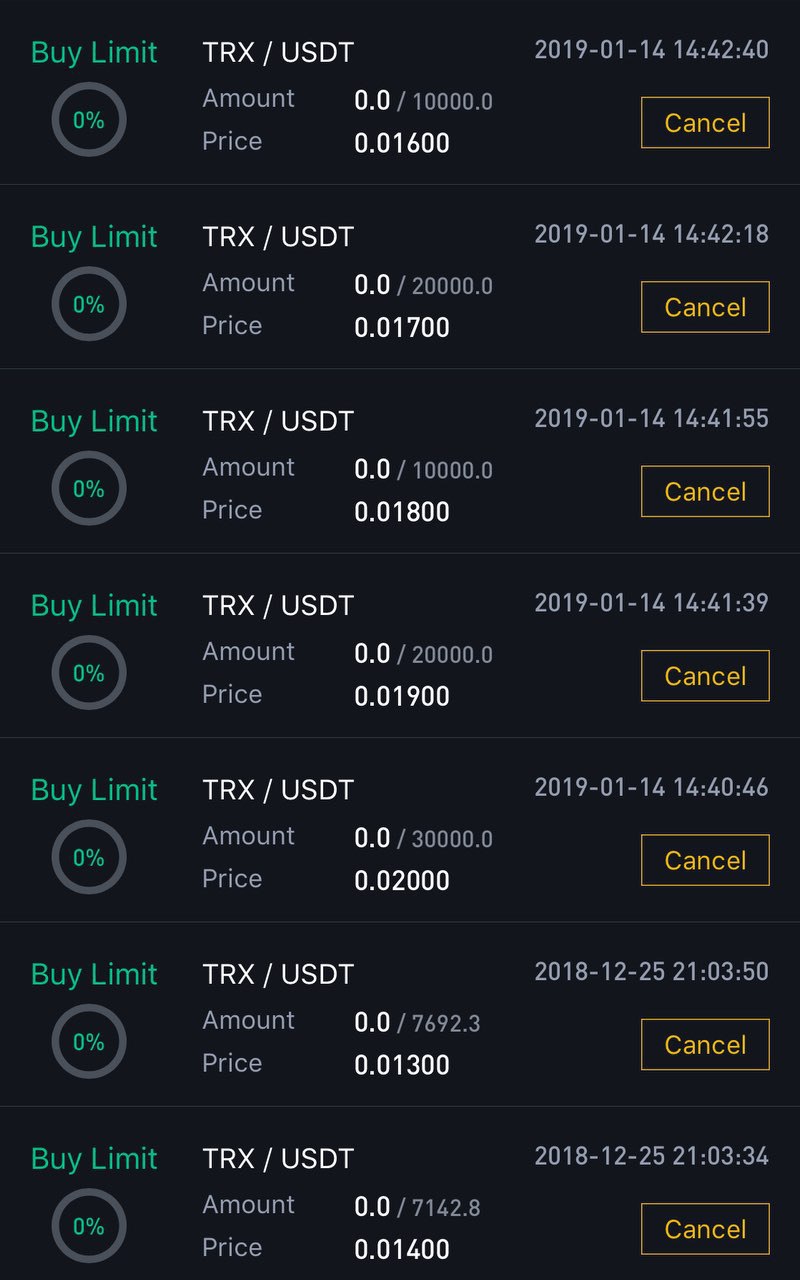The image size is (800, 1280).
Task: Cancel the 0.01300 limit order
Action: [705, 1045]
